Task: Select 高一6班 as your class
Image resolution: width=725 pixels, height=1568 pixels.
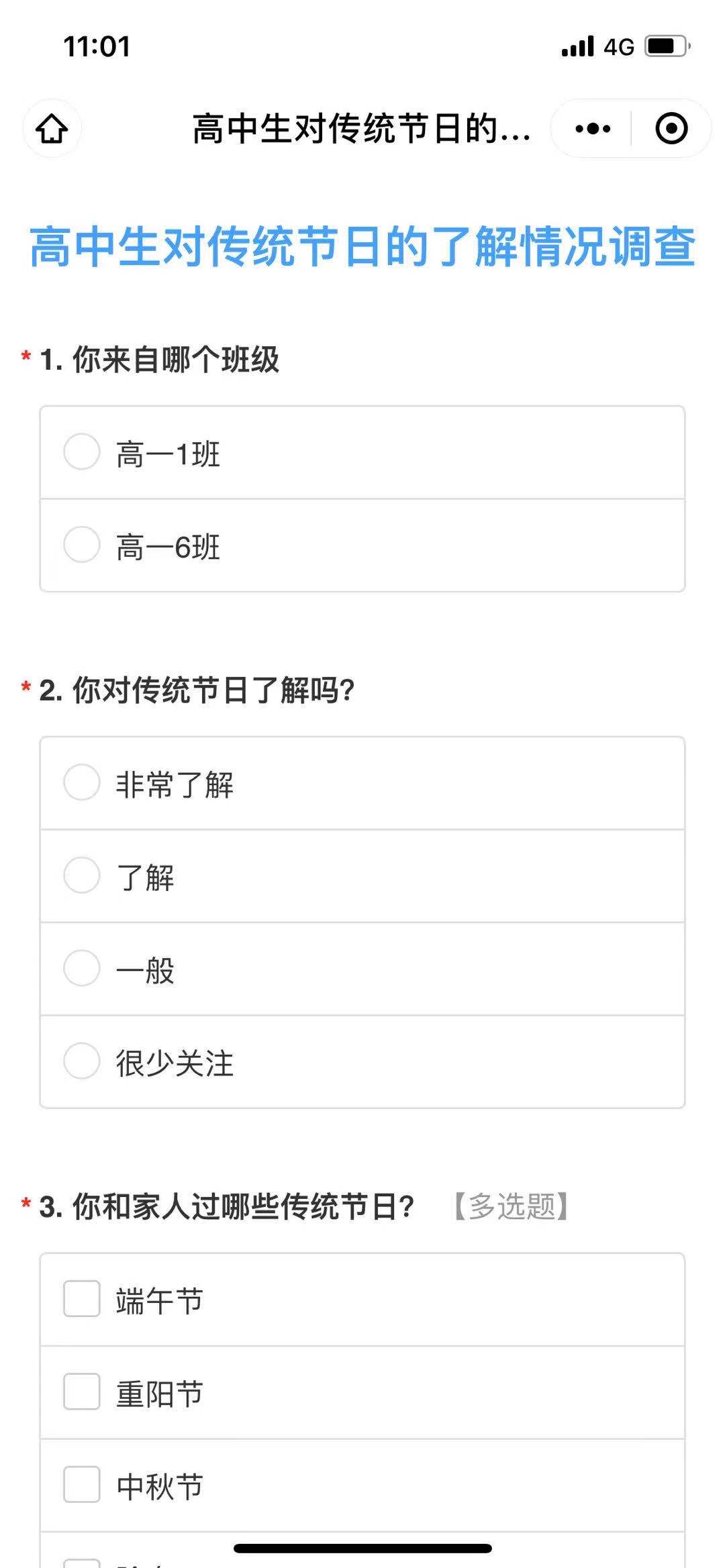Action: tap(362, 545)
